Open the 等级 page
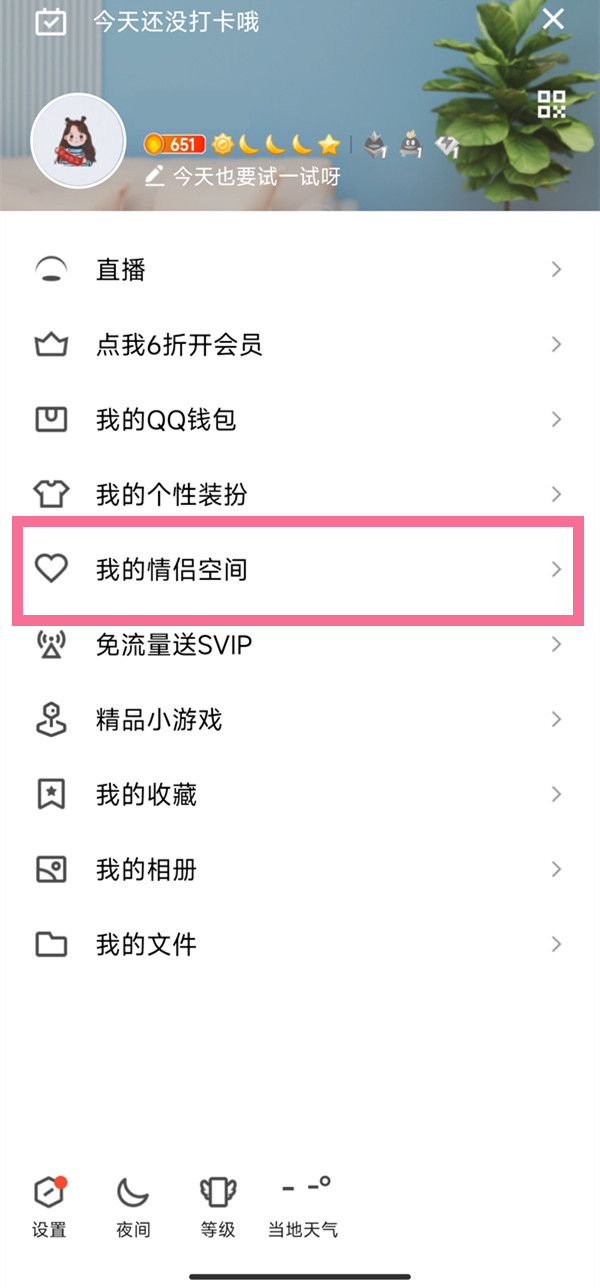This screenshot has height=1288, width=600. [x=217, y=1207]
